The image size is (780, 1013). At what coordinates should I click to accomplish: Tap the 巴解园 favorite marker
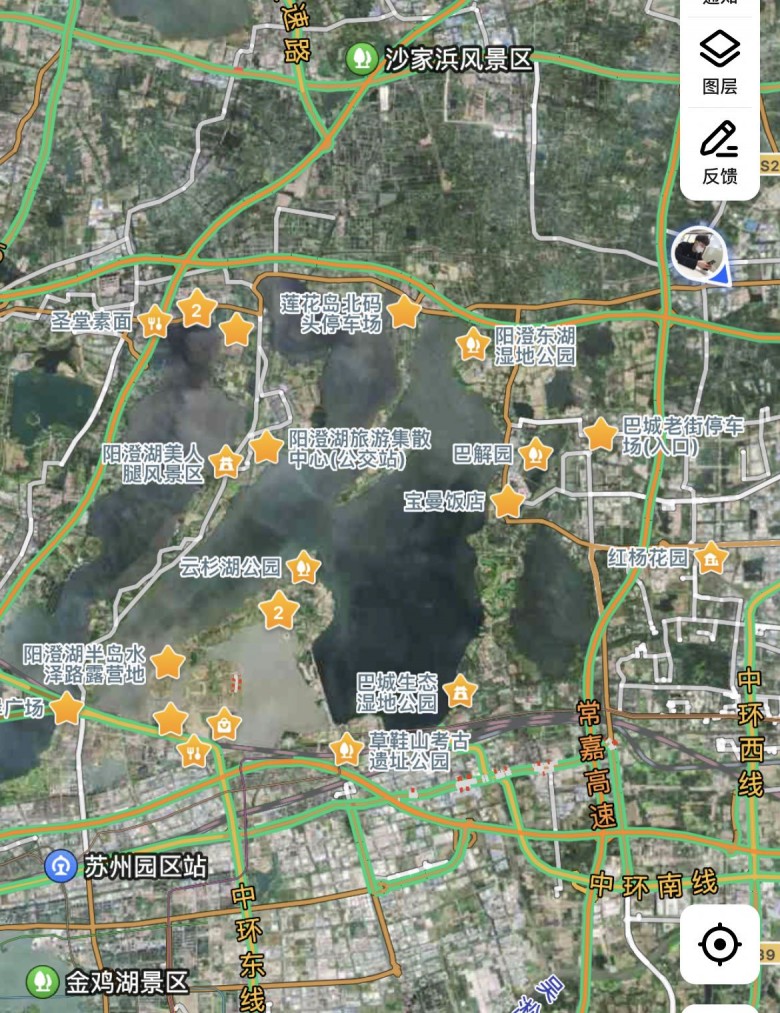pyautogui.click(x=536, y=454)
